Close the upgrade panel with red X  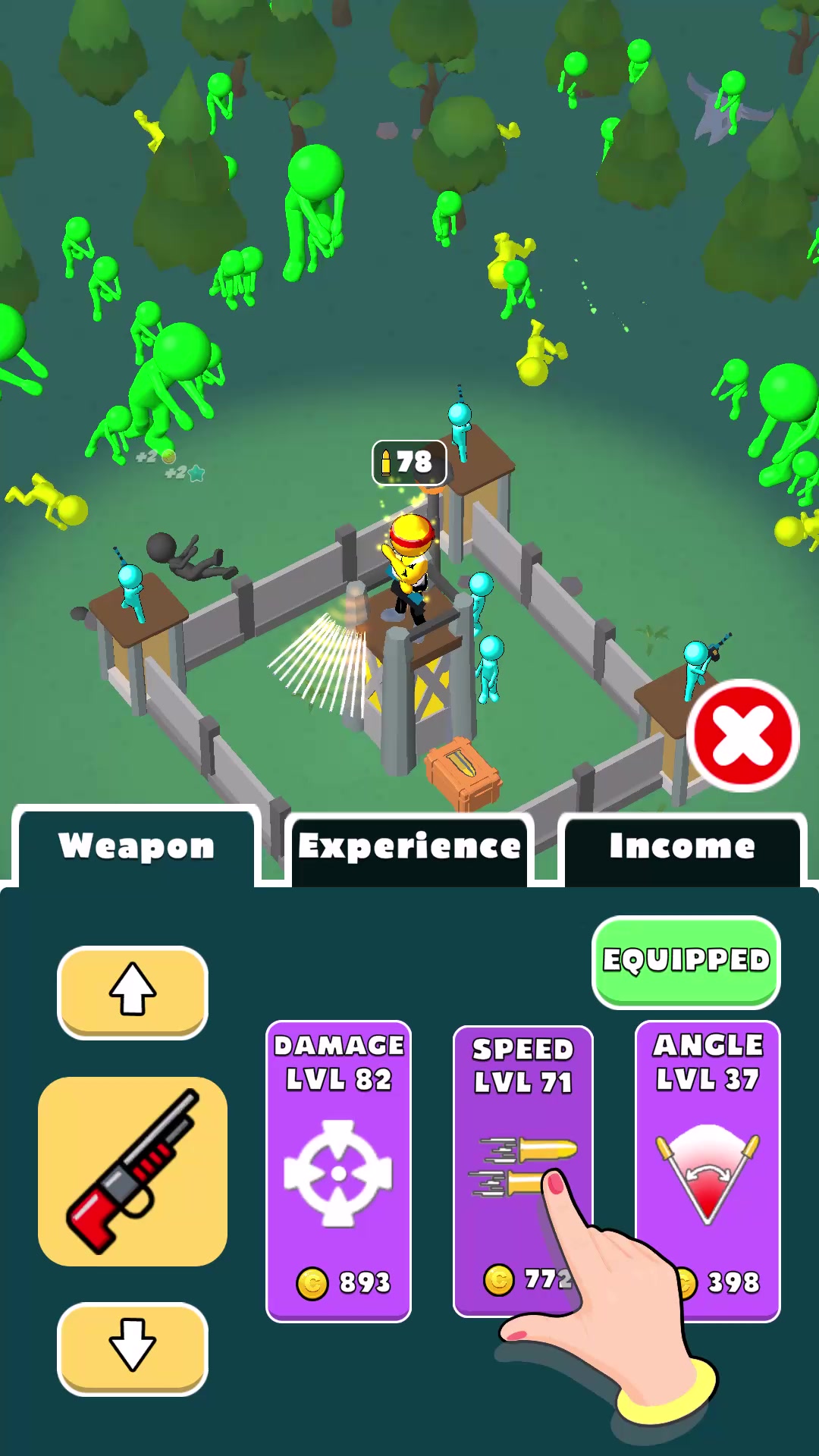tap(742, 735)
